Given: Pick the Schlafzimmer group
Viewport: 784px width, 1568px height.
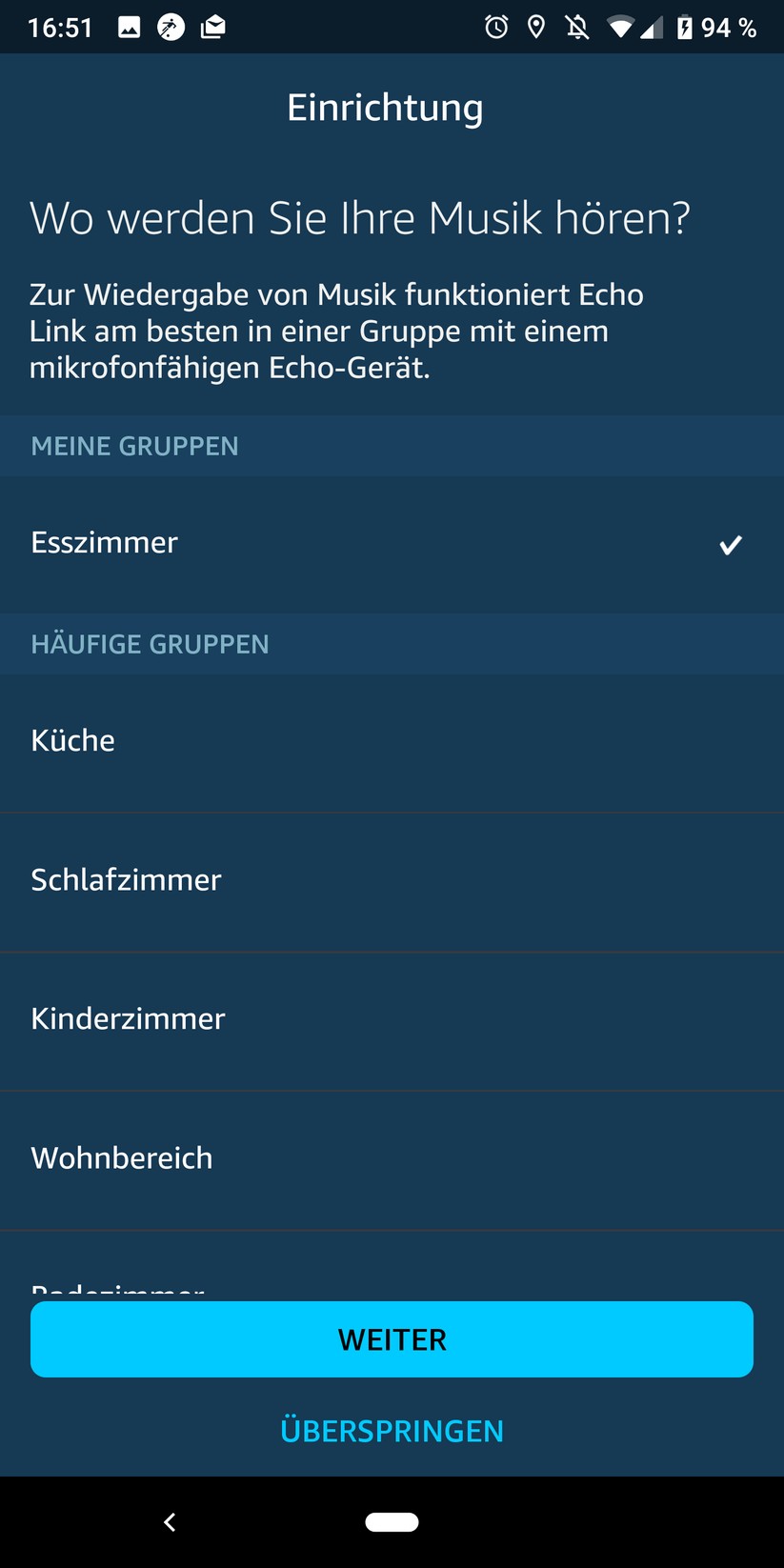Looking at the screenshot, I should point(391,880).
